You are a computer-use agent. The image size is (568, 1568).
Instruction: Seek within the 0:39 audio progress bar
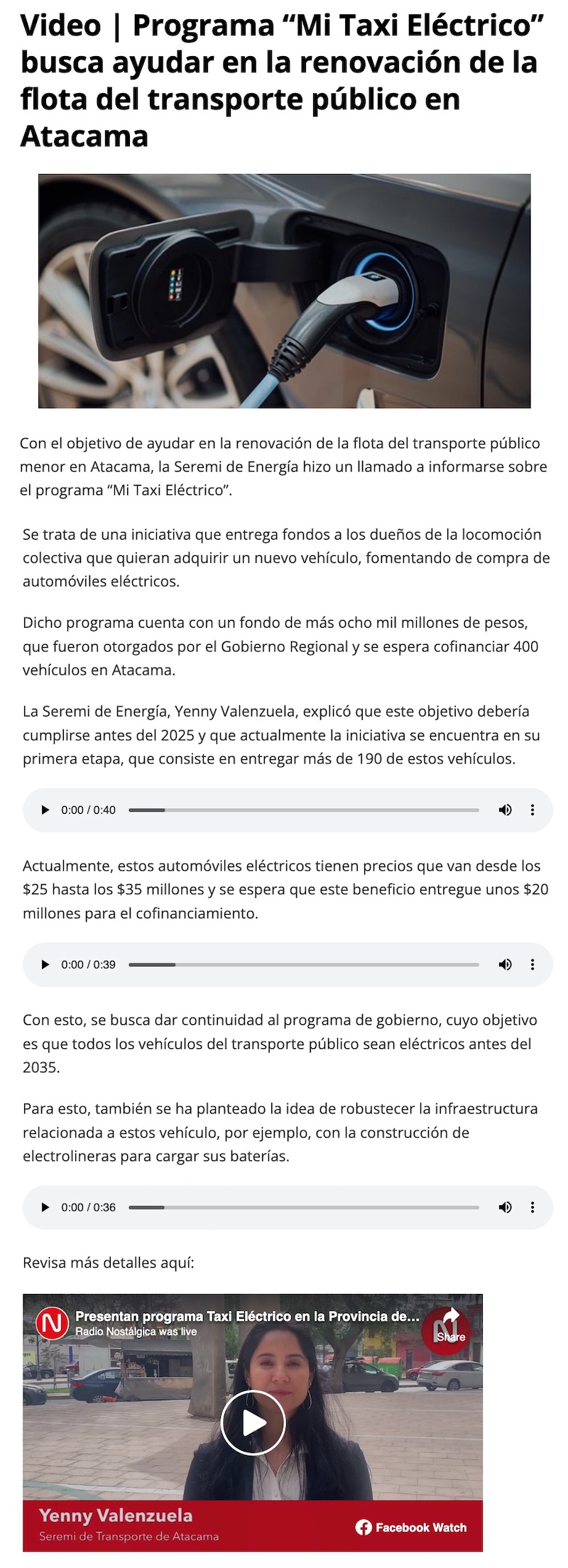point(304,965)
